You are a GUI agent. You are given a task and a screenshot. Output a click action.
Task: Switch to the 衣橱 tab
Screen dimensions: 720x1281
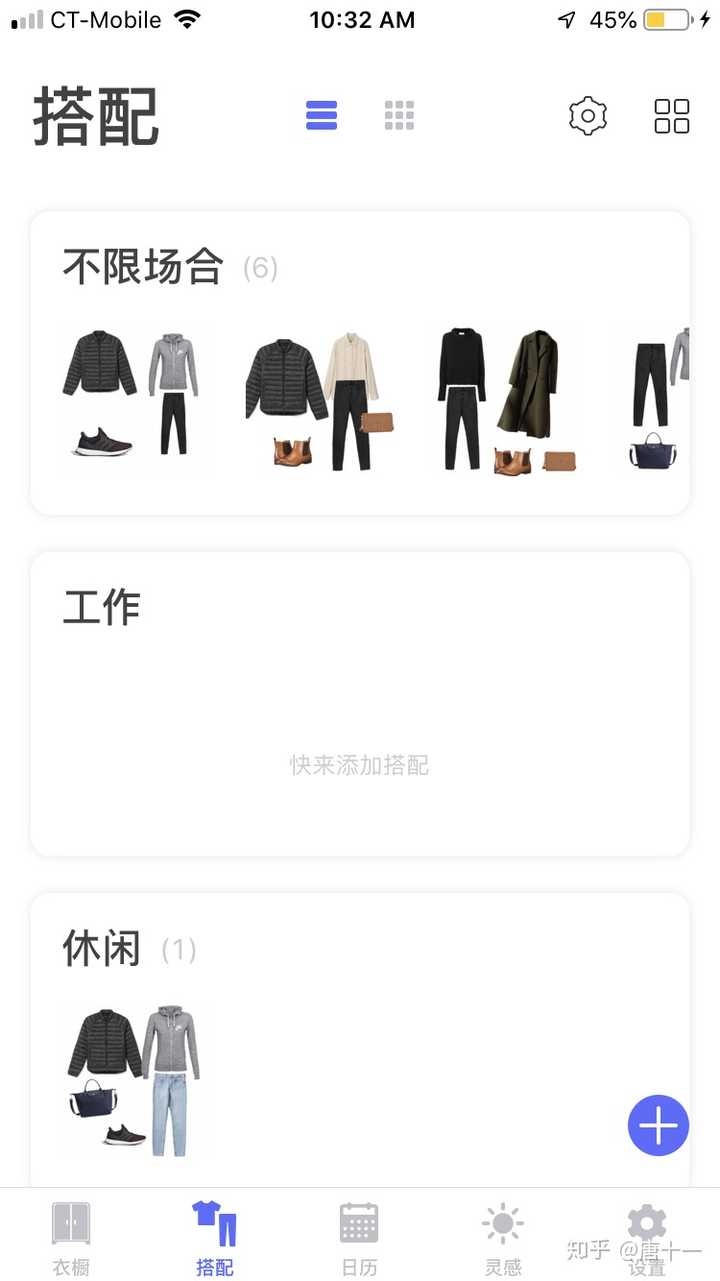pos(71,1238)
